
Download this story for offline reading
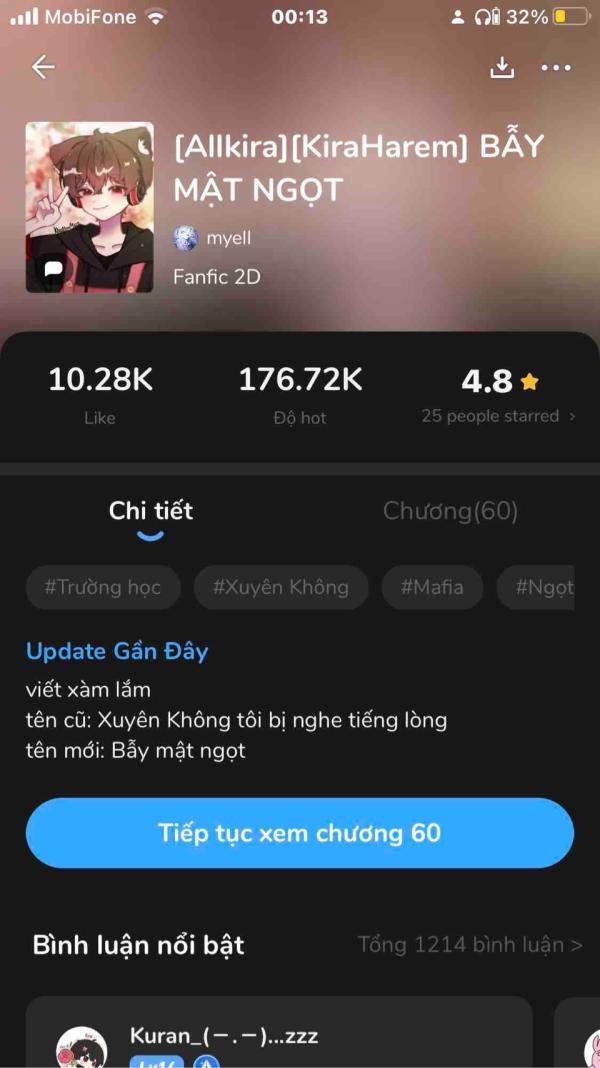[501, 67]
